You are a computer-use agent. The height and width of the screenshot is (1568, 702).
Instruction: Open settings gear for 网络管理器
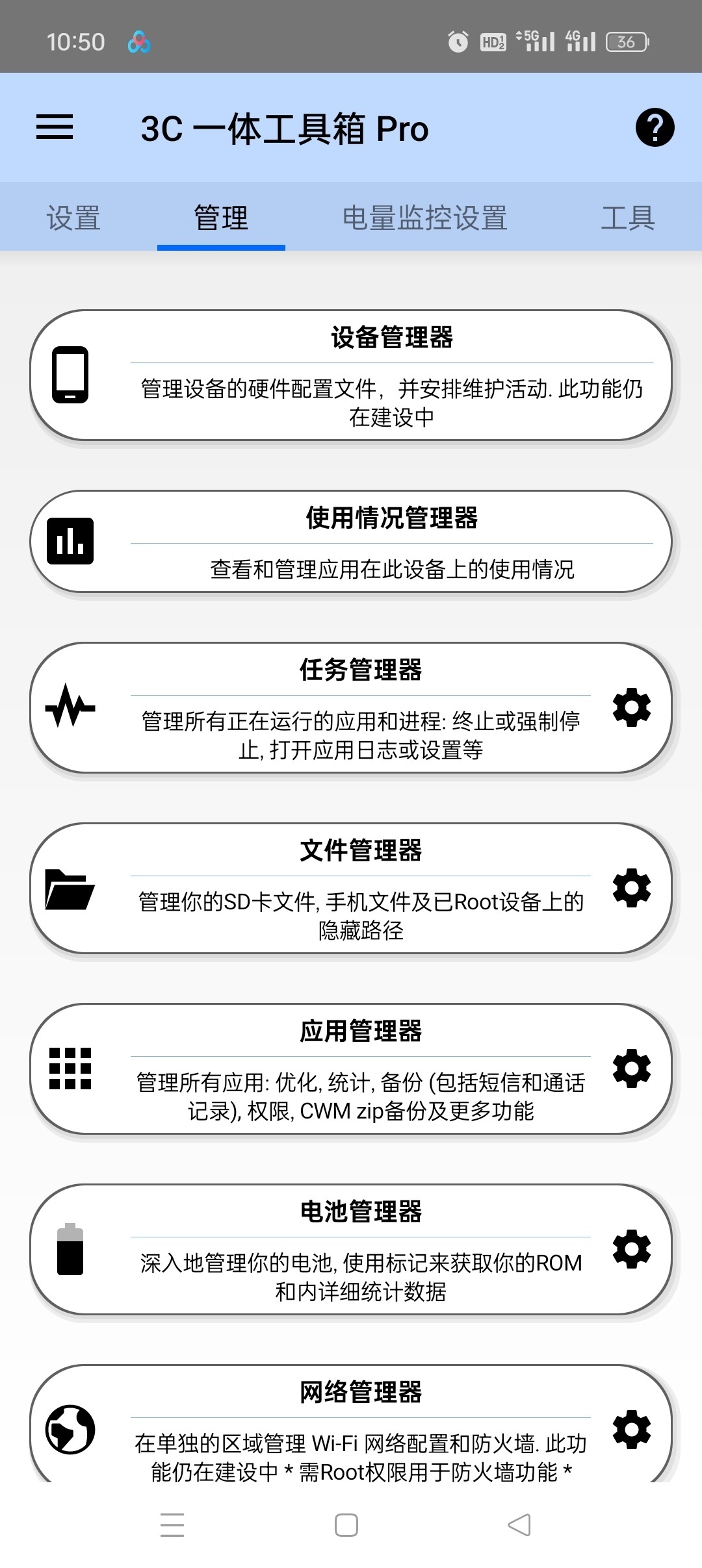pos(631,1429)
